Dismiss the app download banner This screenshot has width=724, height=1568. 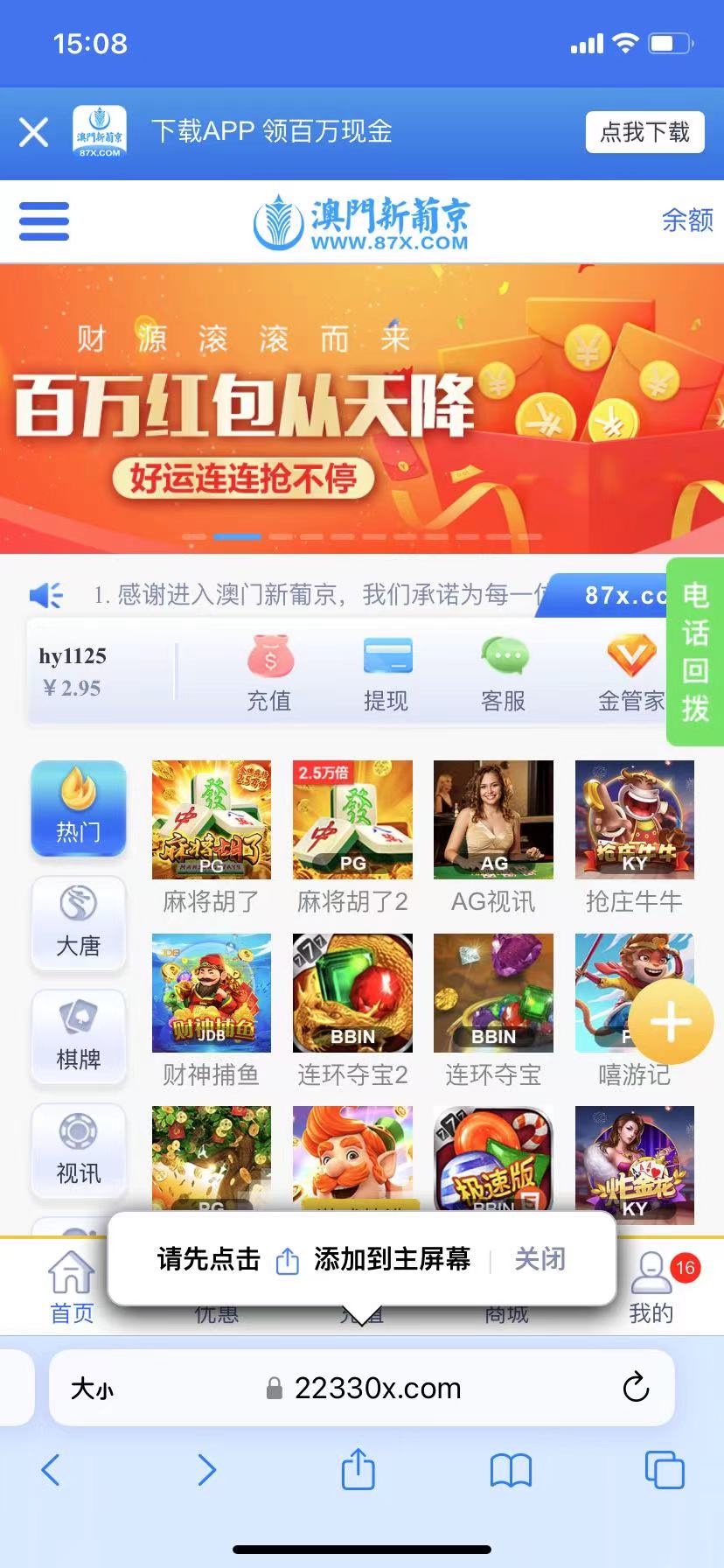pyautogui.click(x=33, y=133)
